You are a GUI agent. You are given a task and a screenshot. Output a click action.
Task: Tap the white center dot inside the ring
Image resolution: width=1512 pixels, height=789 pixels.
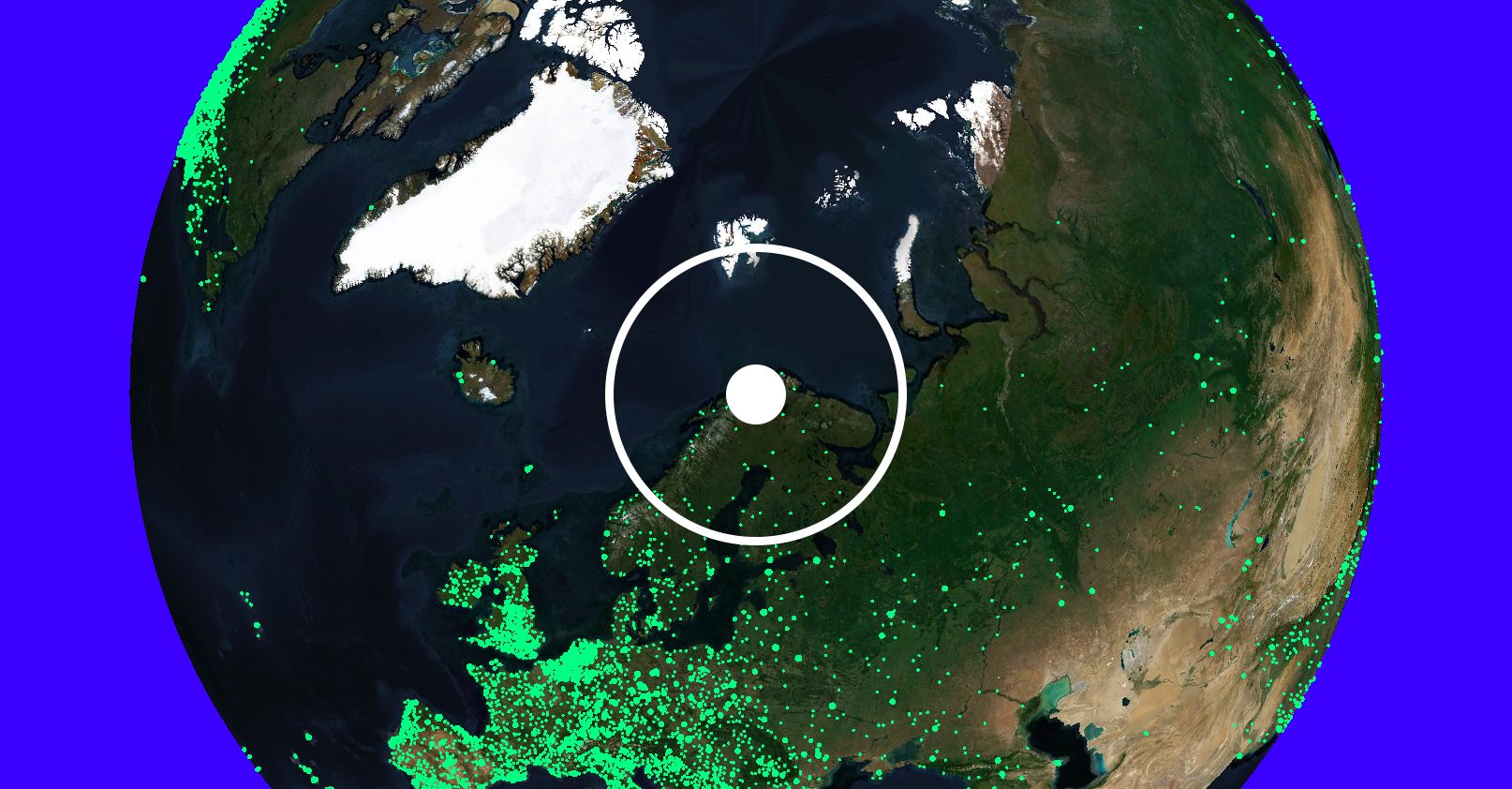pos(755,394)
